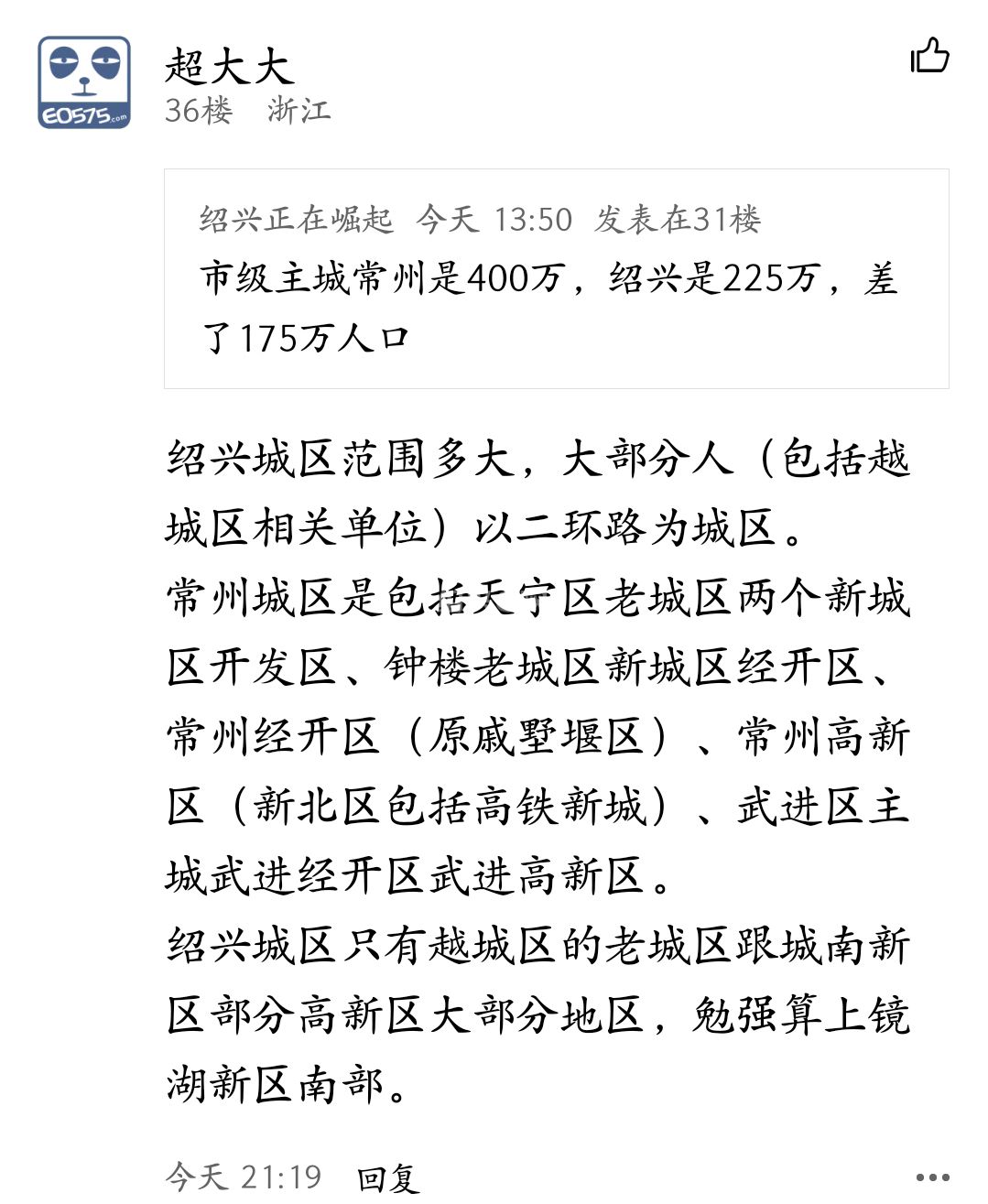Open the more options dots menu

coord(932,1177)
